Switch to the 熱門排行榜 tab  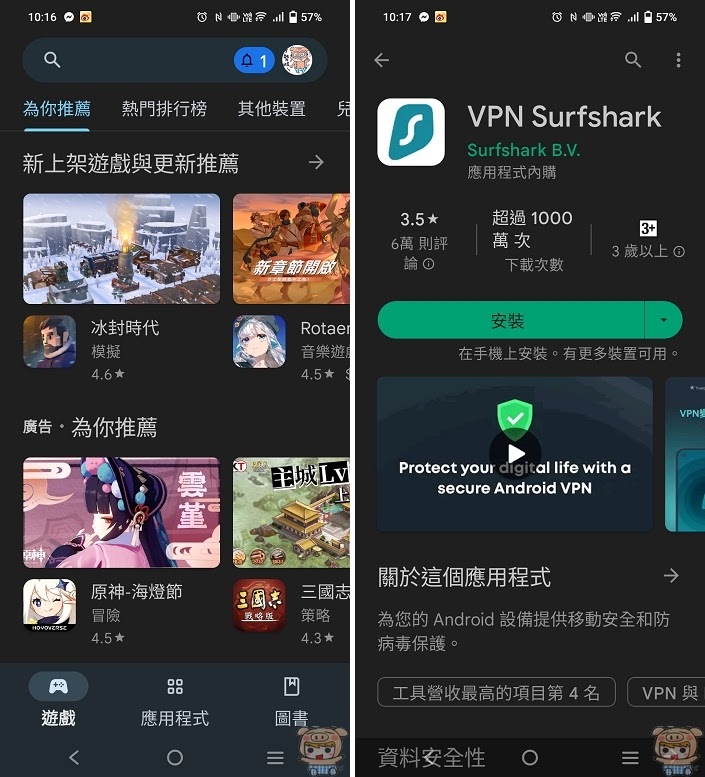point(164,109)
